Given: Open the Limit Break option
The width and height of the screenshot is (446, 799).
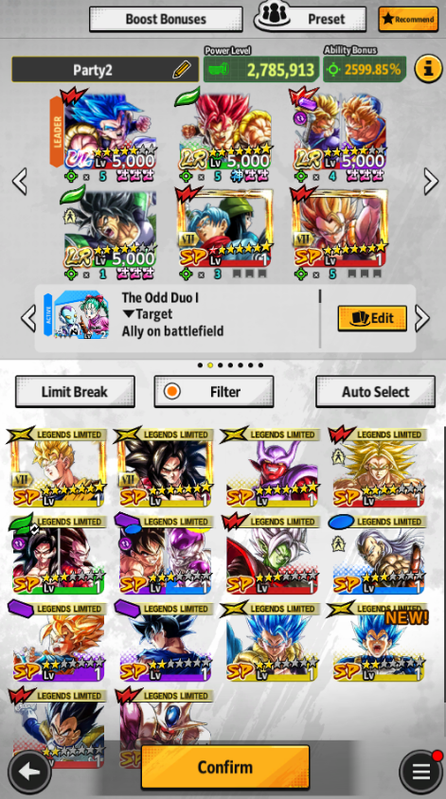Looking at the screenshot, I should [x=75, y=391].
